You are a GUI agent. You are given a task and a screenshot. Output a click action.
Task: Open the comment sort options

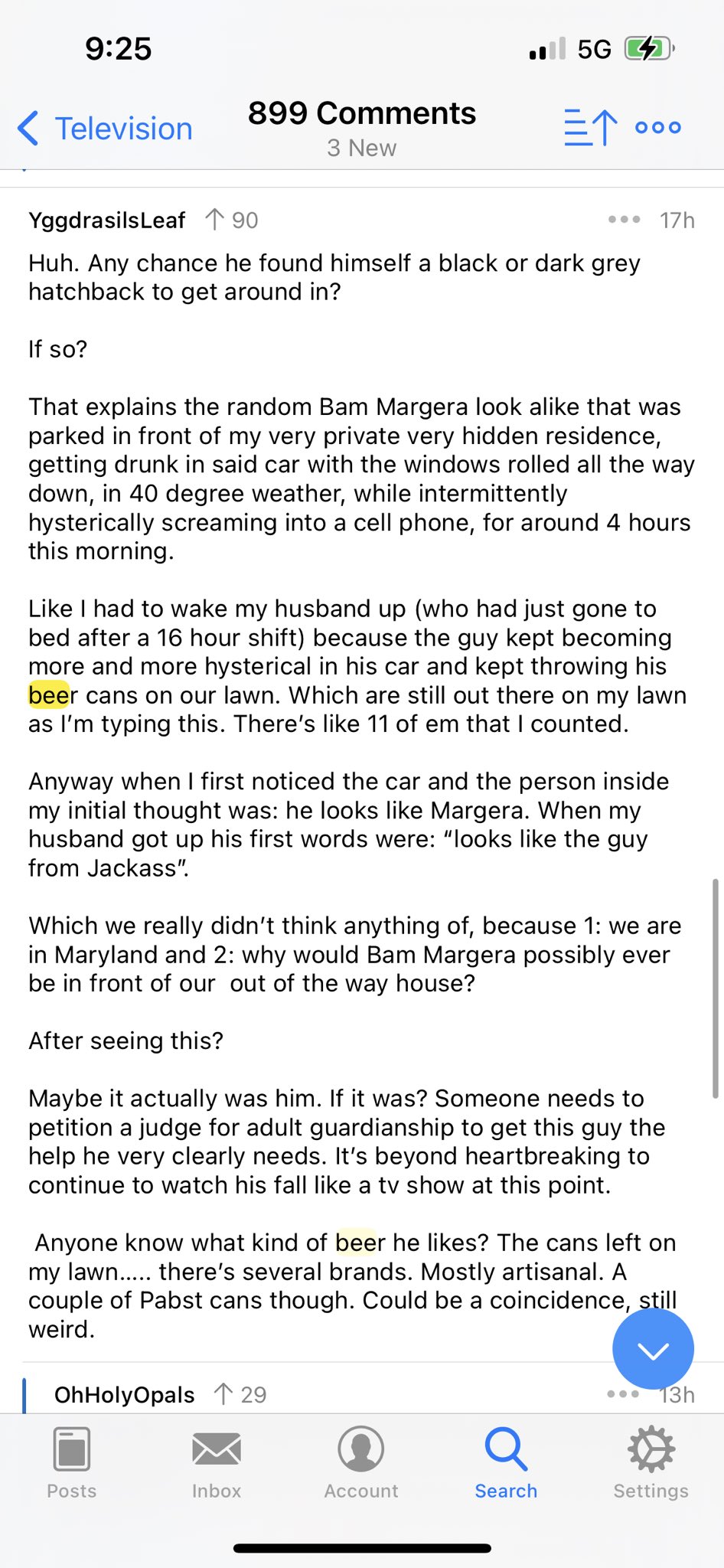pyautogui.click(x=591, y=127)
